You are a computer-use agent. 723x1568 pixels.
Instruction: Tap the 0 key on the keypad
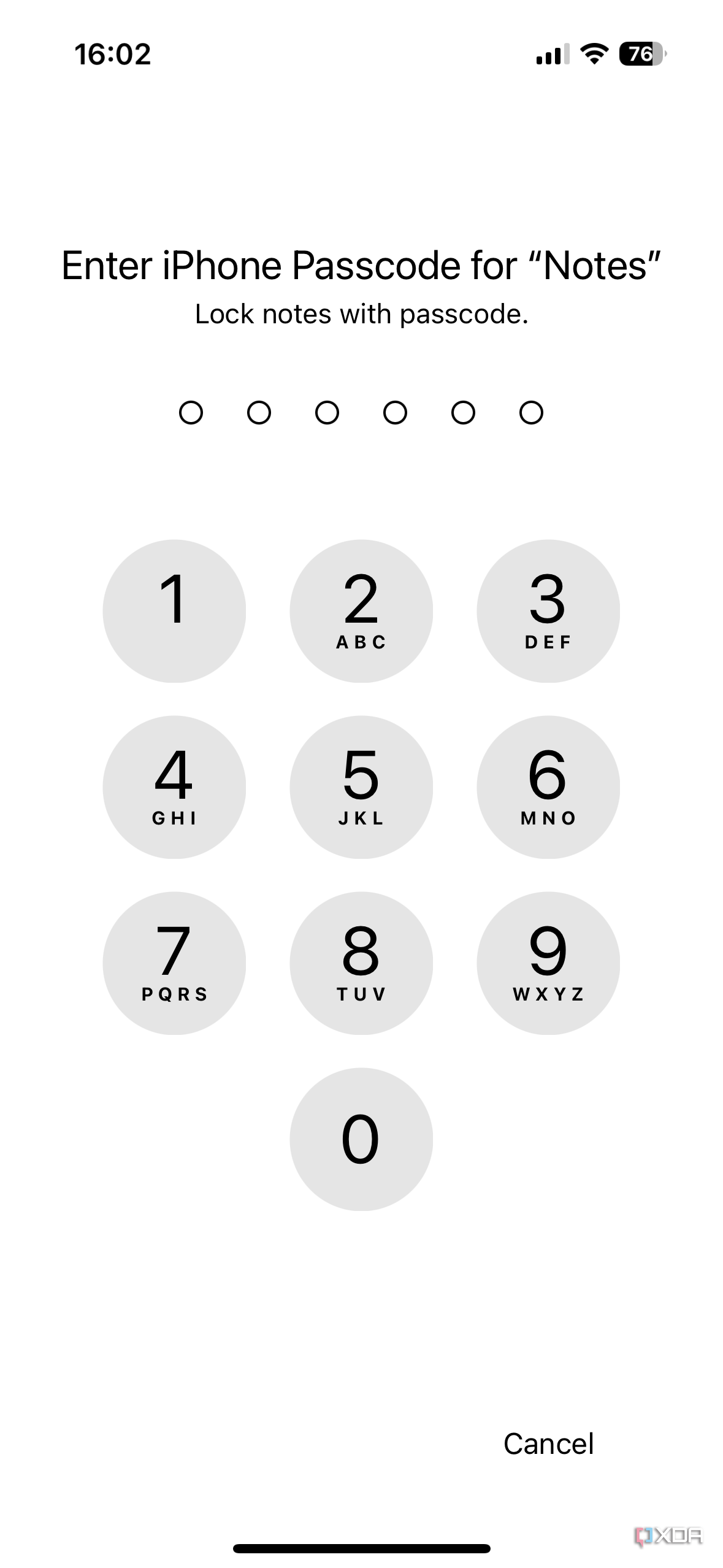point(361,1139)
